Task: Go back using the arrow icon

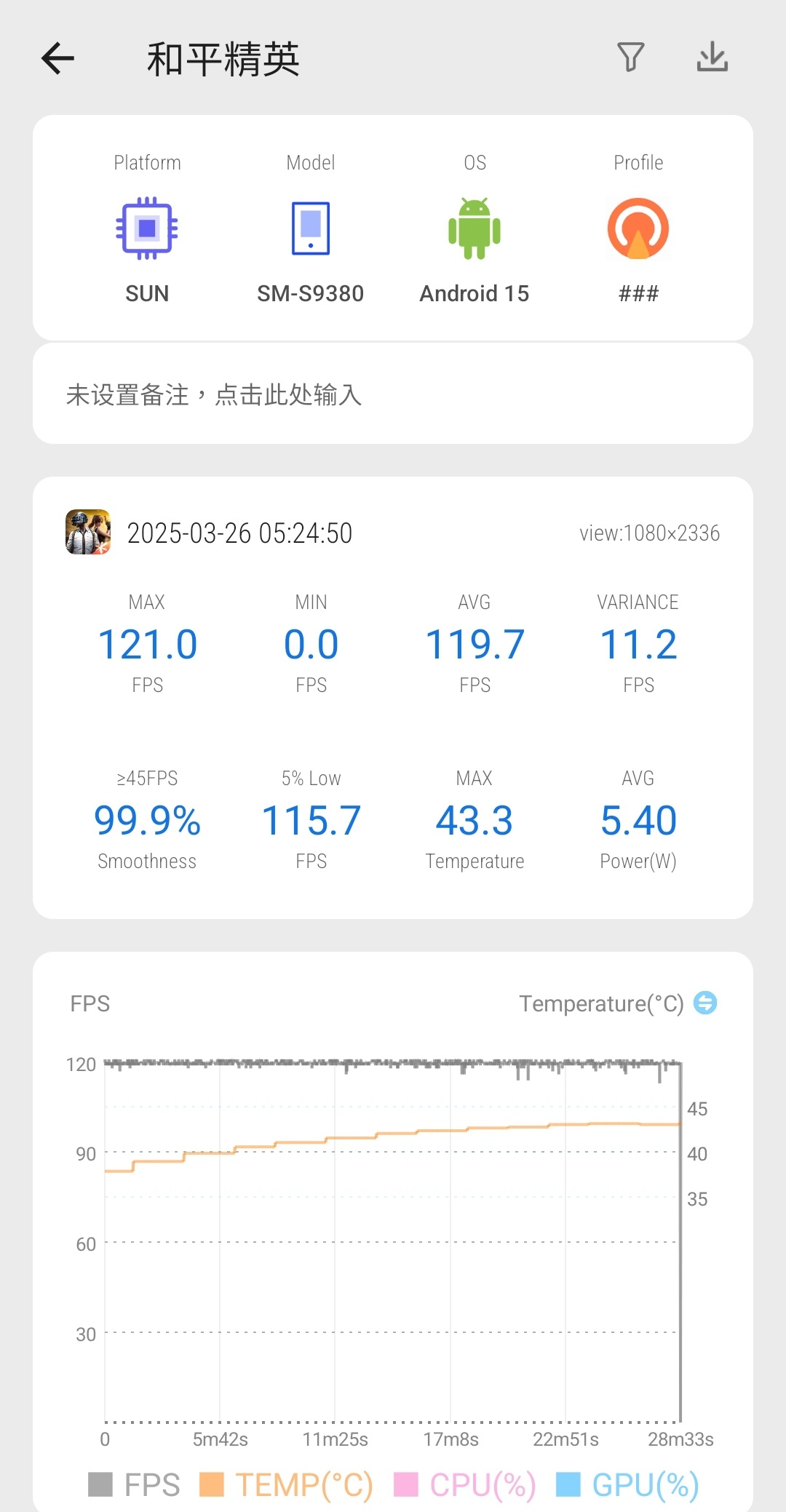Action: [x=58, y=58]
